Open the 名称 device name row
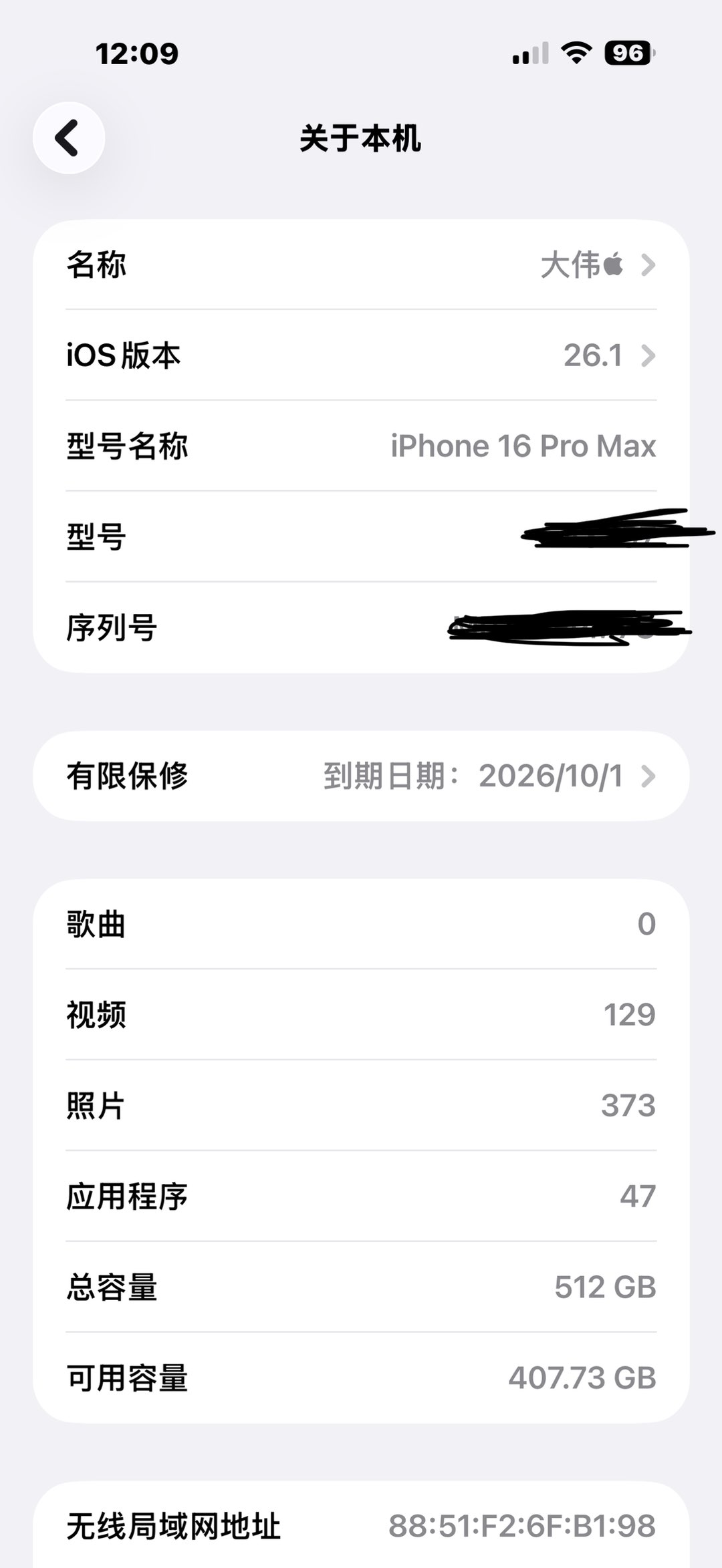Image resolution: width=722 pixels, height=1568 pixels. tap(361, 265)
